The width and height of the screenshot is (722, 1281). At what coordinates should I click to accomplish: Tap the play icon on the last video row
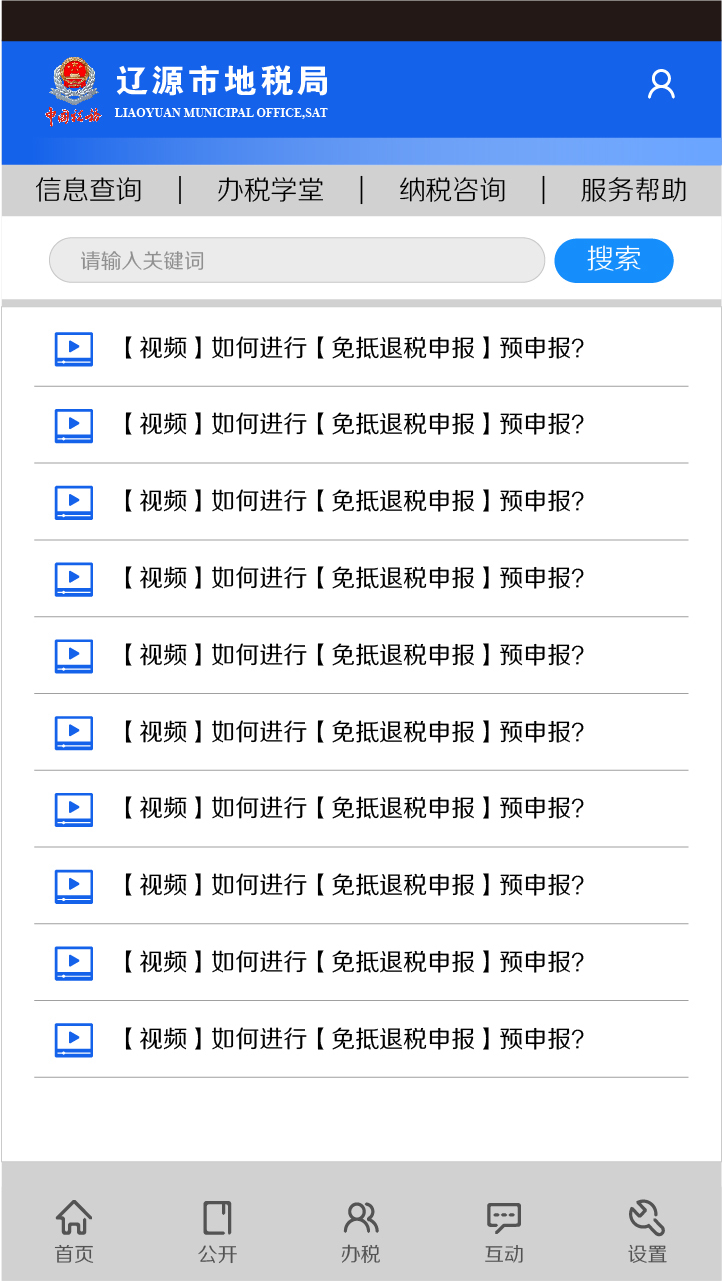click(73, 1039)
